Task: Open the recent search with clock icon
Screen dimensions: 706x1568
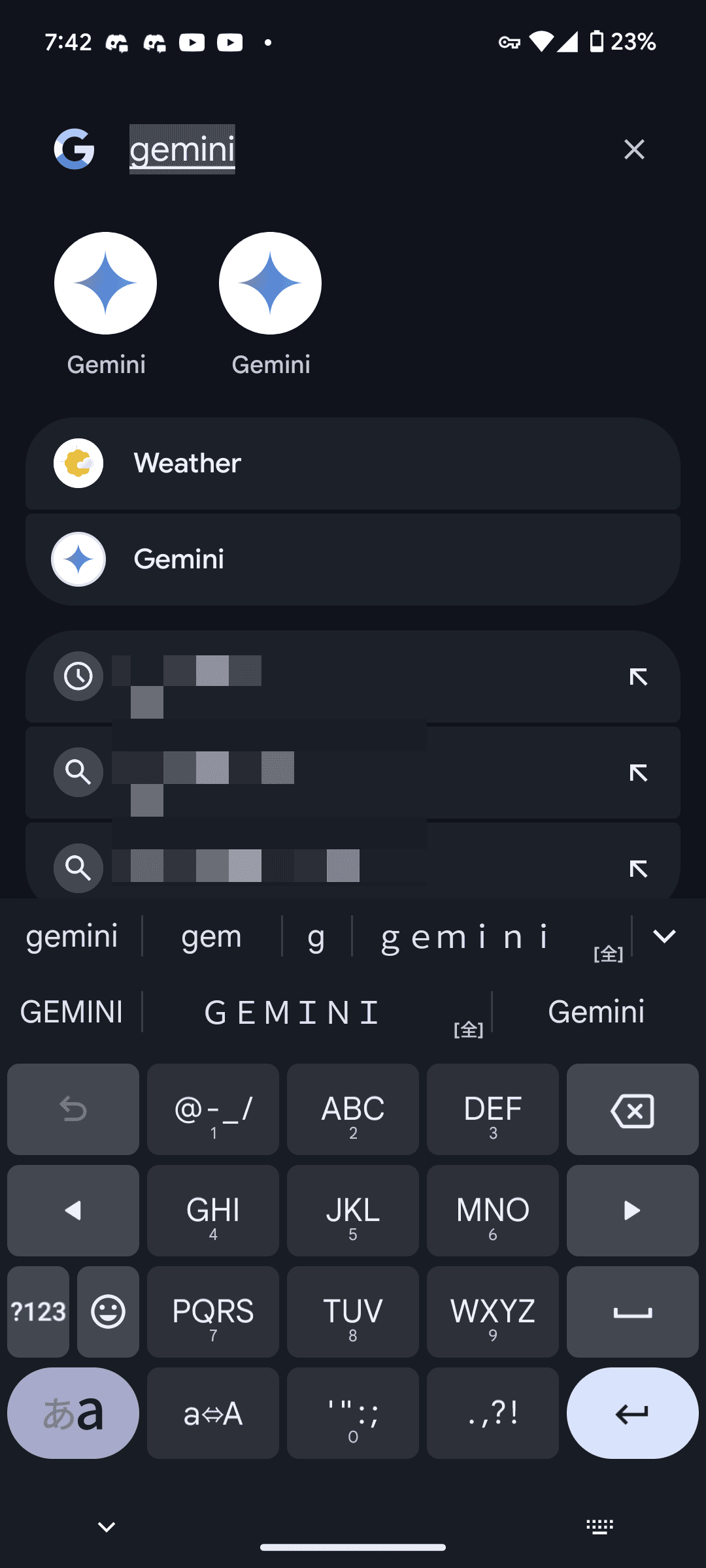Action: 353,676
